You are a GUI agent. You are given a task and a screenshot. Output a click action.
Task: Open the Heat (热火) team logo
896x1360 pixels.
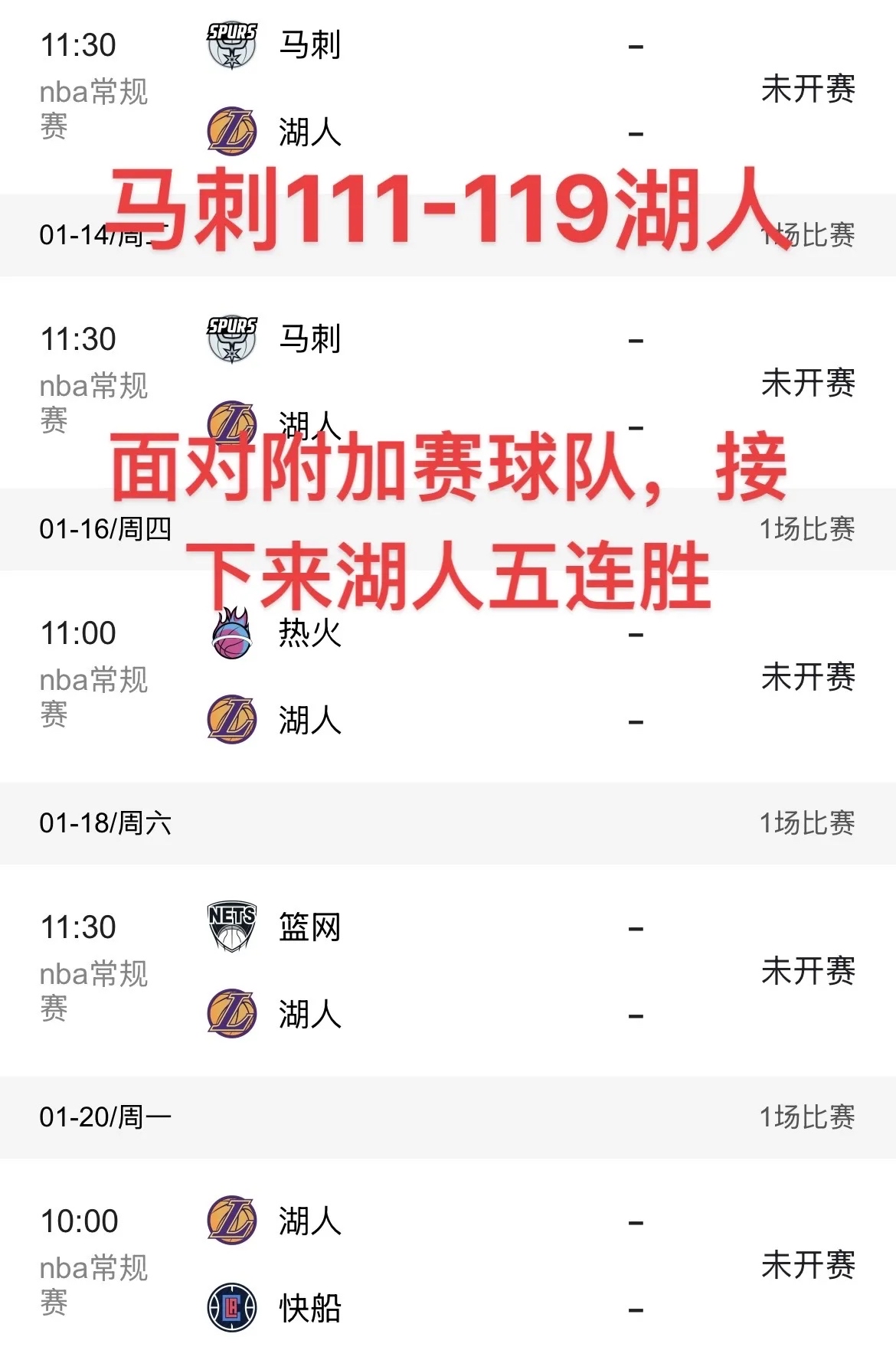coord(234,633)
